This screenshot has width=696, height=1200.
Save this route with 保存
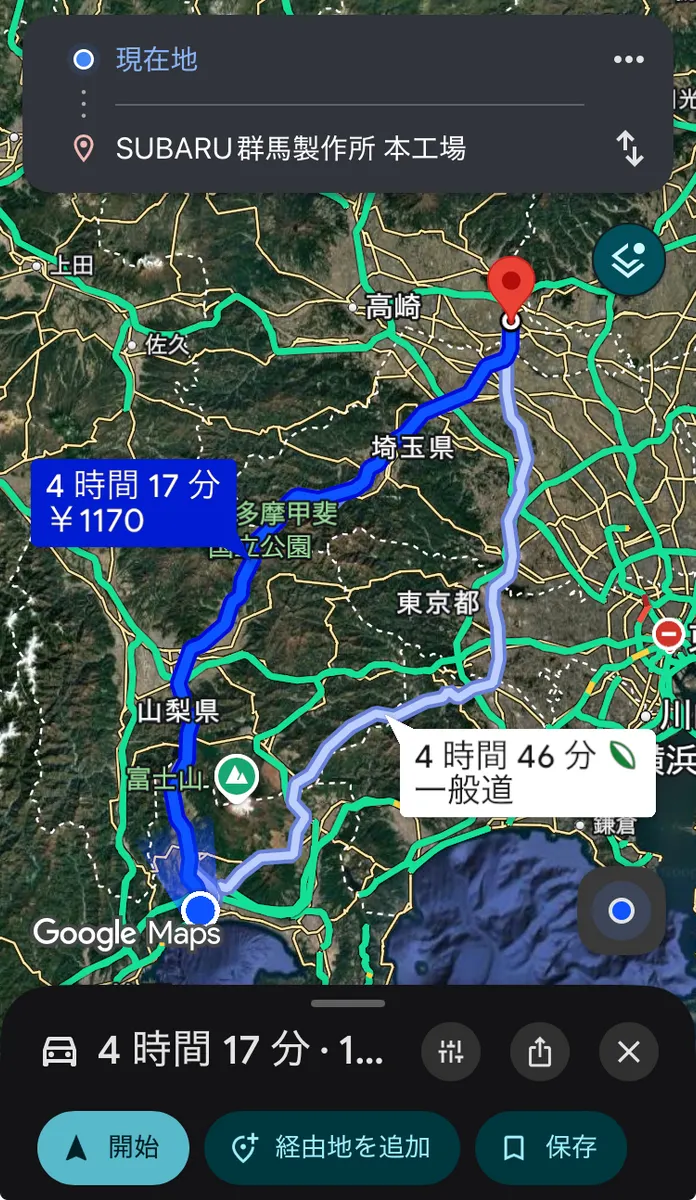tap(550, 1148)
